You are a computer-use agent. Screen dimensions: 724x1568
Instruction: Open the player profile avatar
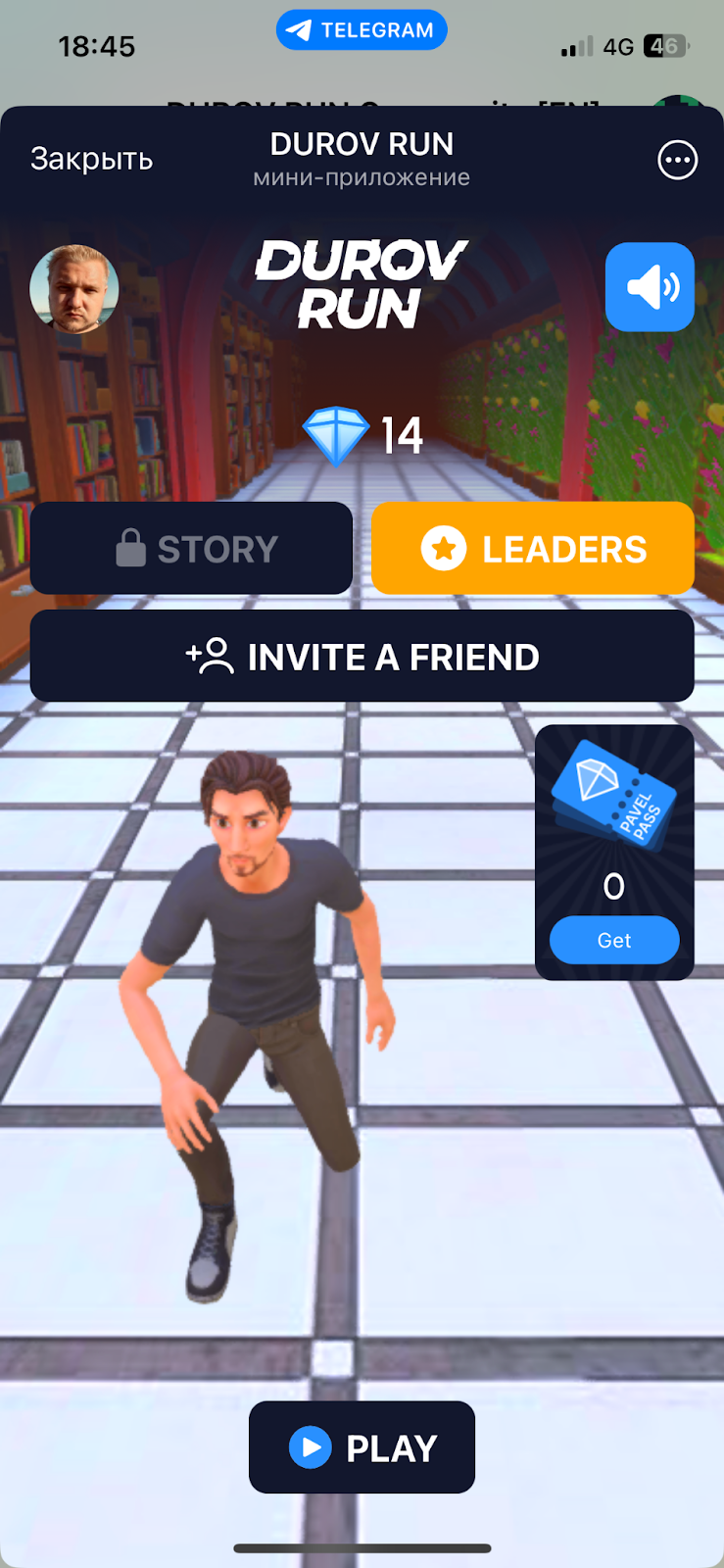pyautogui.click(x=74, y=289)
